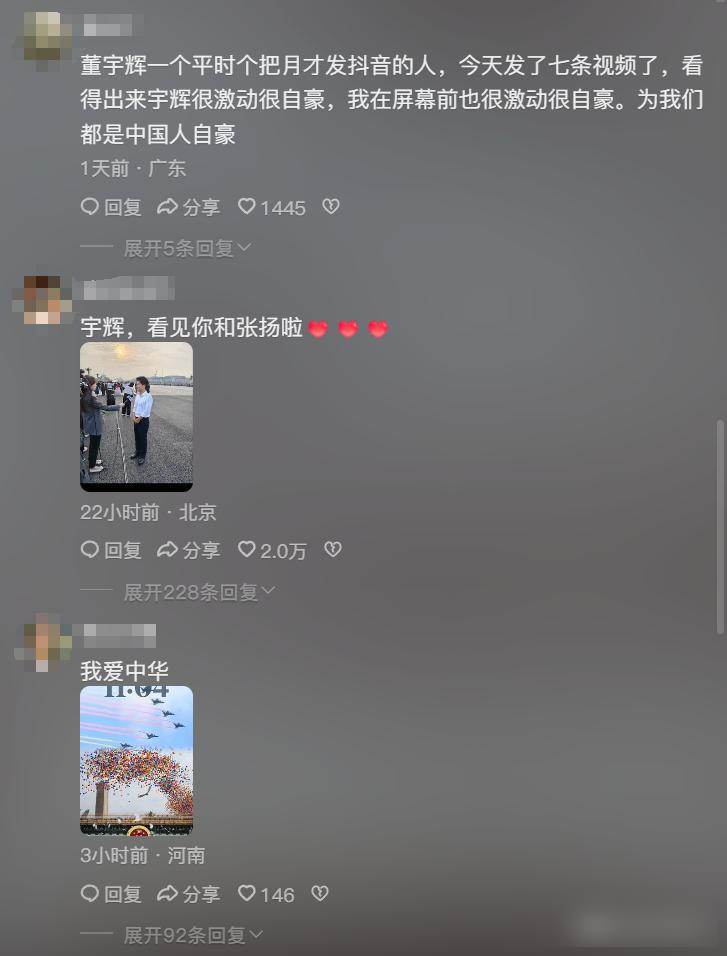Share the comment posted from 河南
The height and width of the screenshot is (956, 727).
click(x=189, y=894)
